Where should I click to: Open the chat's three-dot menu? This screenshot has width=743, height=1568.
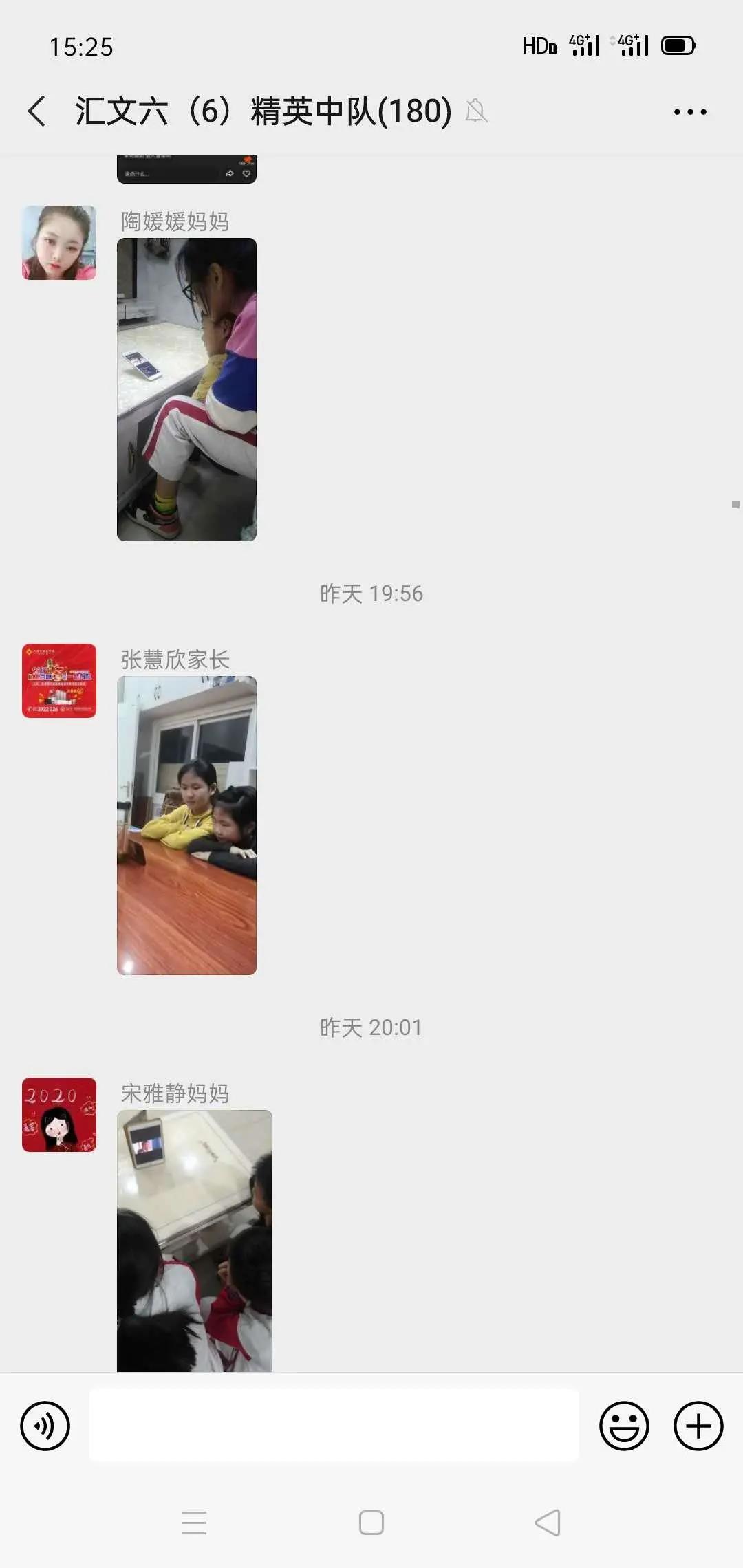click(x=689, y=111)
